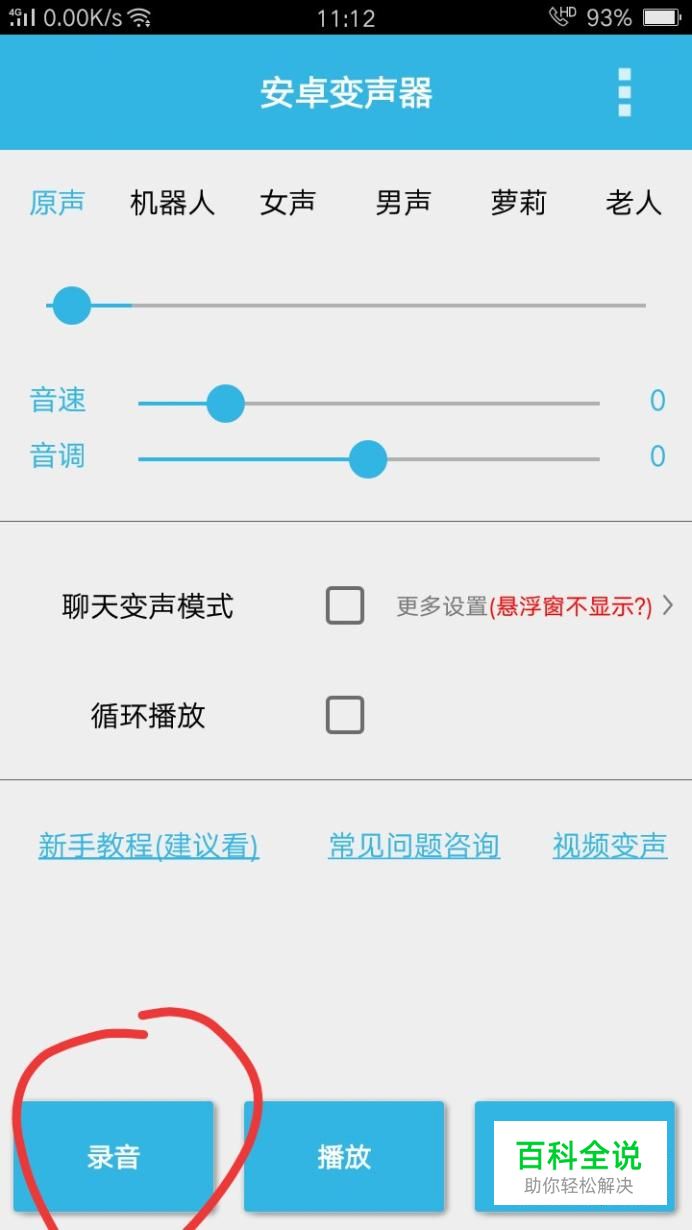Tap the 播放 button to play
The image size is (692, 1230).
tap(344, 1157)
